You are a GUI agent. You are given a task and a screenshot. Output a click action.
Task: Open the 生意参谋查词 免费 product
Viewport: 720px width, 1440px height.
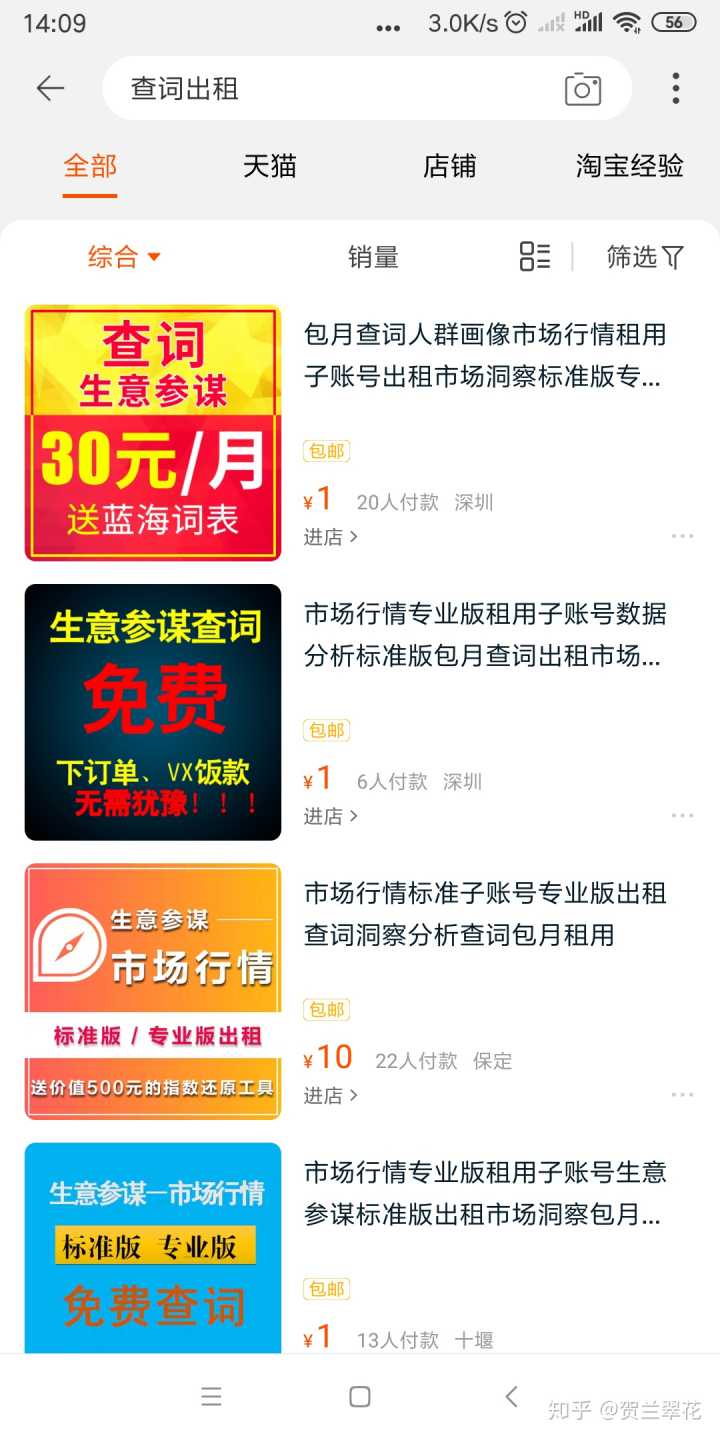[153, 712]
